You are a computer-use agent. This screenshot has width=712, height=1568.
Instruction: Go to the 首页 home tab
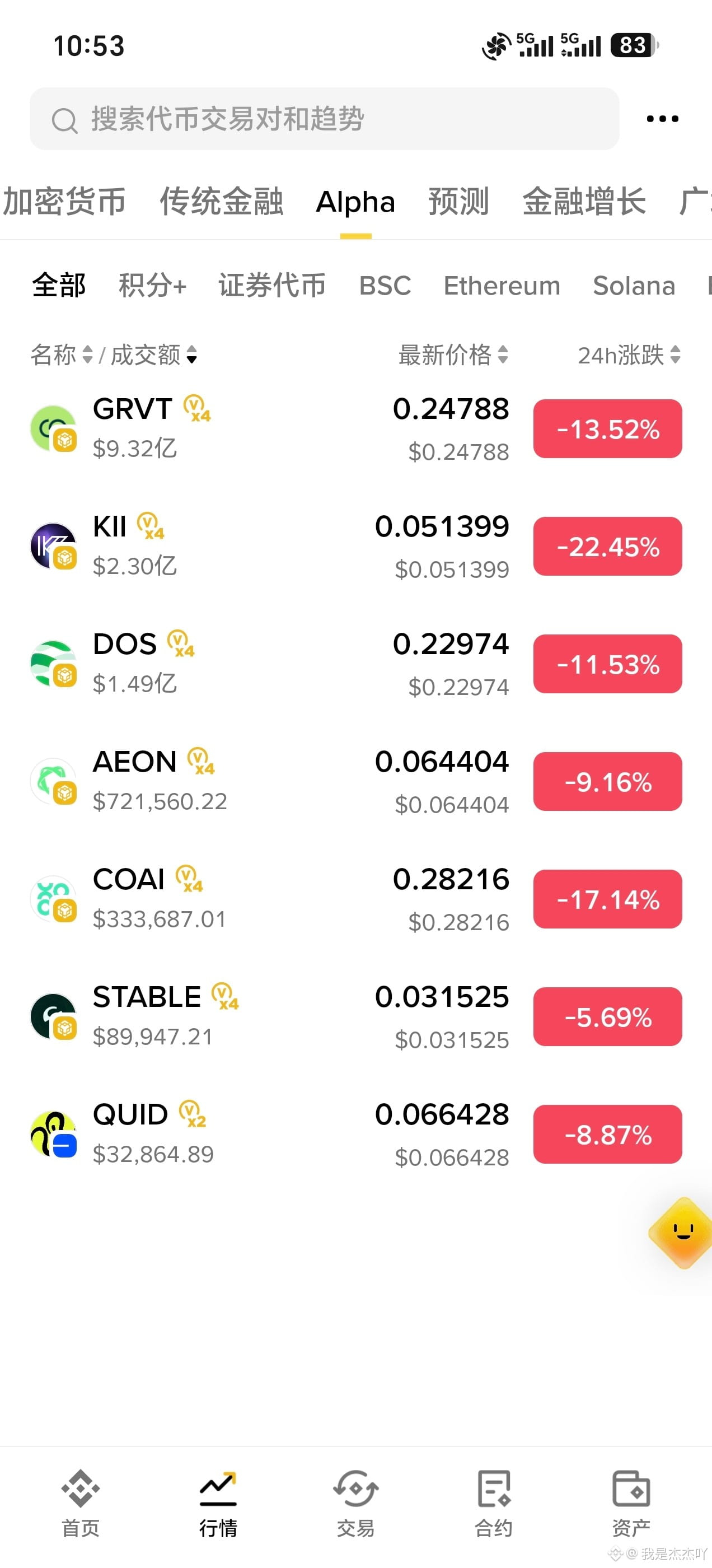(81, 1502)
